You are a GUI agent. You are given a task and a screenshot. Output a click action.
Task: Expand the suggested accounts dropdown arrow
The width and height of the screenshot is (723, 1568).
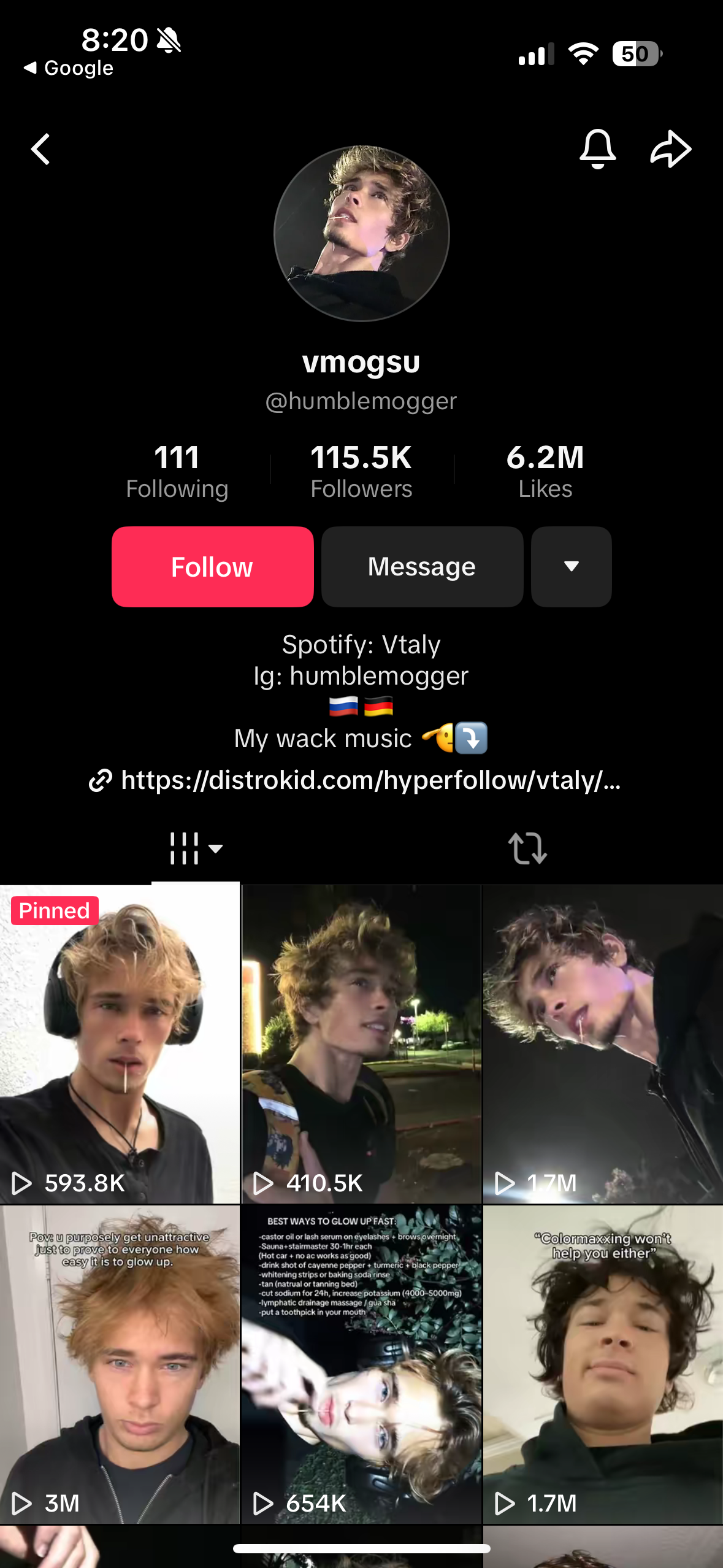571,567
